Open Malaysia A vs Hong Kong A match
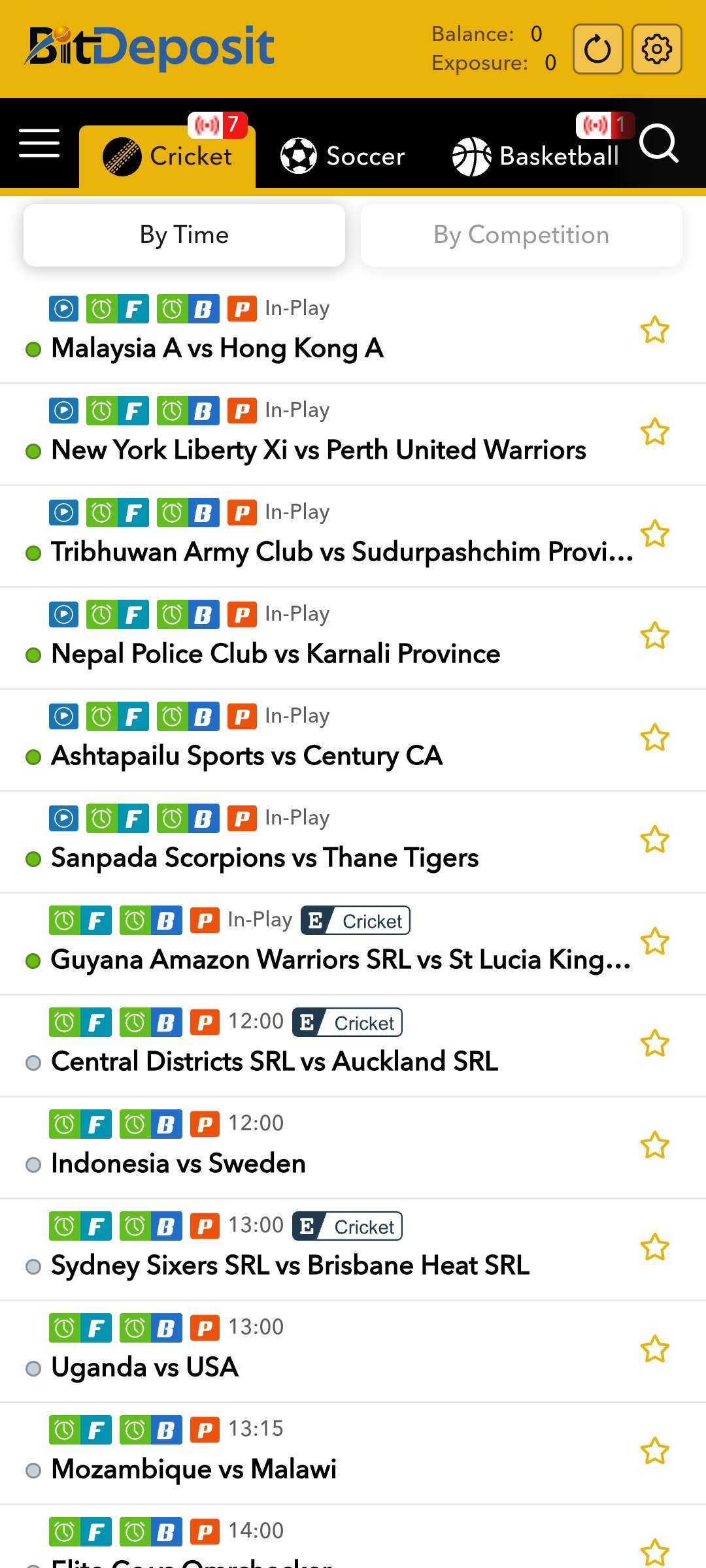This screenshot has width=706, height=1568. [217, 348]
